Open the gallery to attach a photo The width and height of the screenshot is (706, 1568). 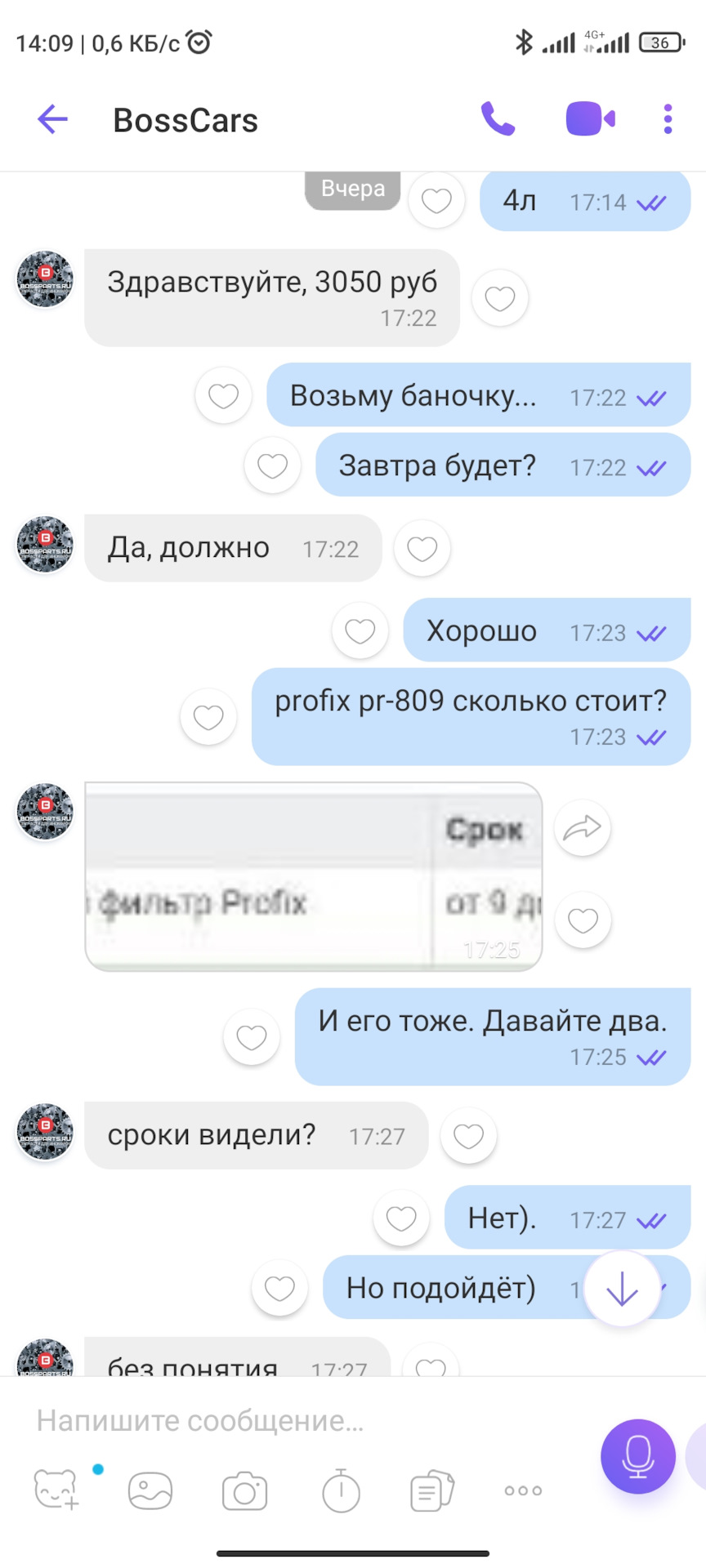[150, 1490]
